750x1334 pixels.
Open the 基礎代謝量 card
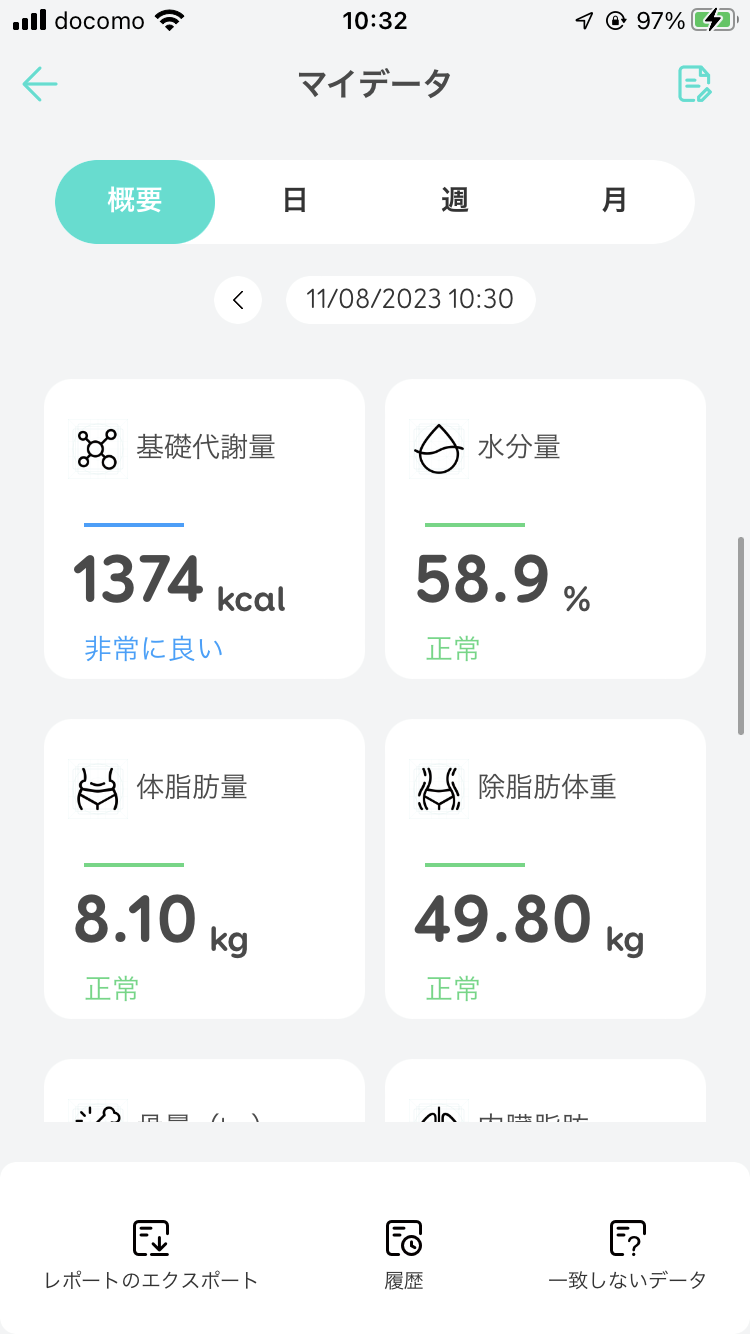(x=204, y=529)
